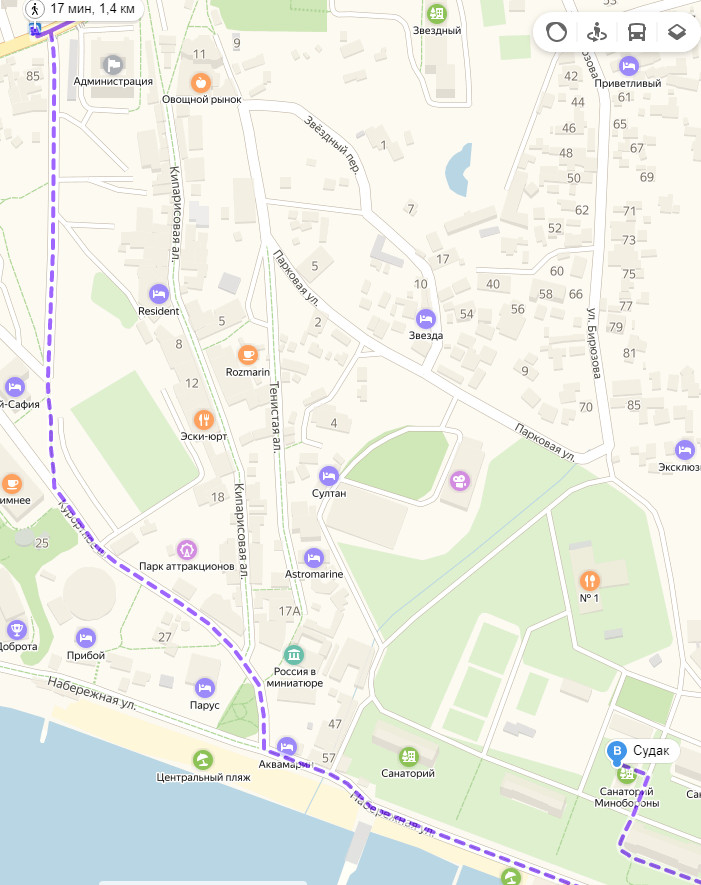
Task: Open Россия в миниатюре museum marker
Action: click(294, 655)
